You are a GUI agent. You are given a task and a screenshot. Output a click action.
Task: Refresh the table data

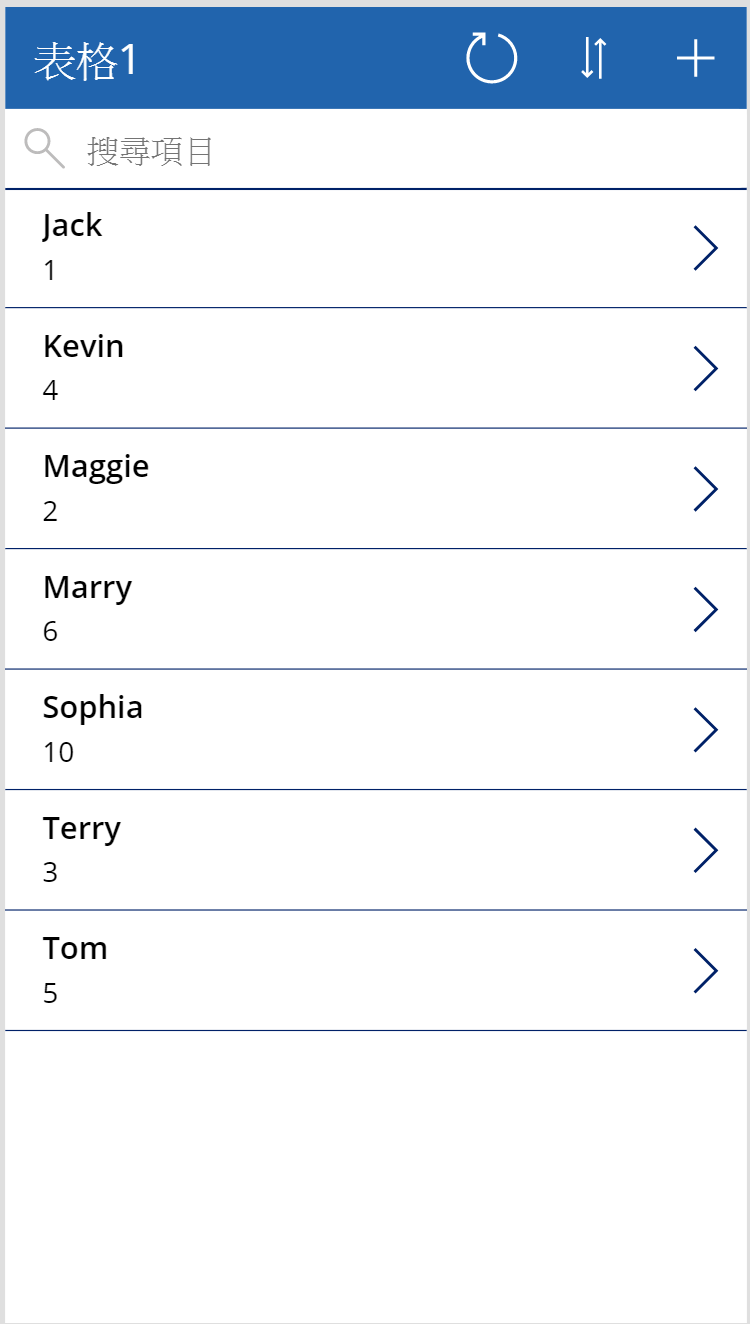click(x=491, y=59)
